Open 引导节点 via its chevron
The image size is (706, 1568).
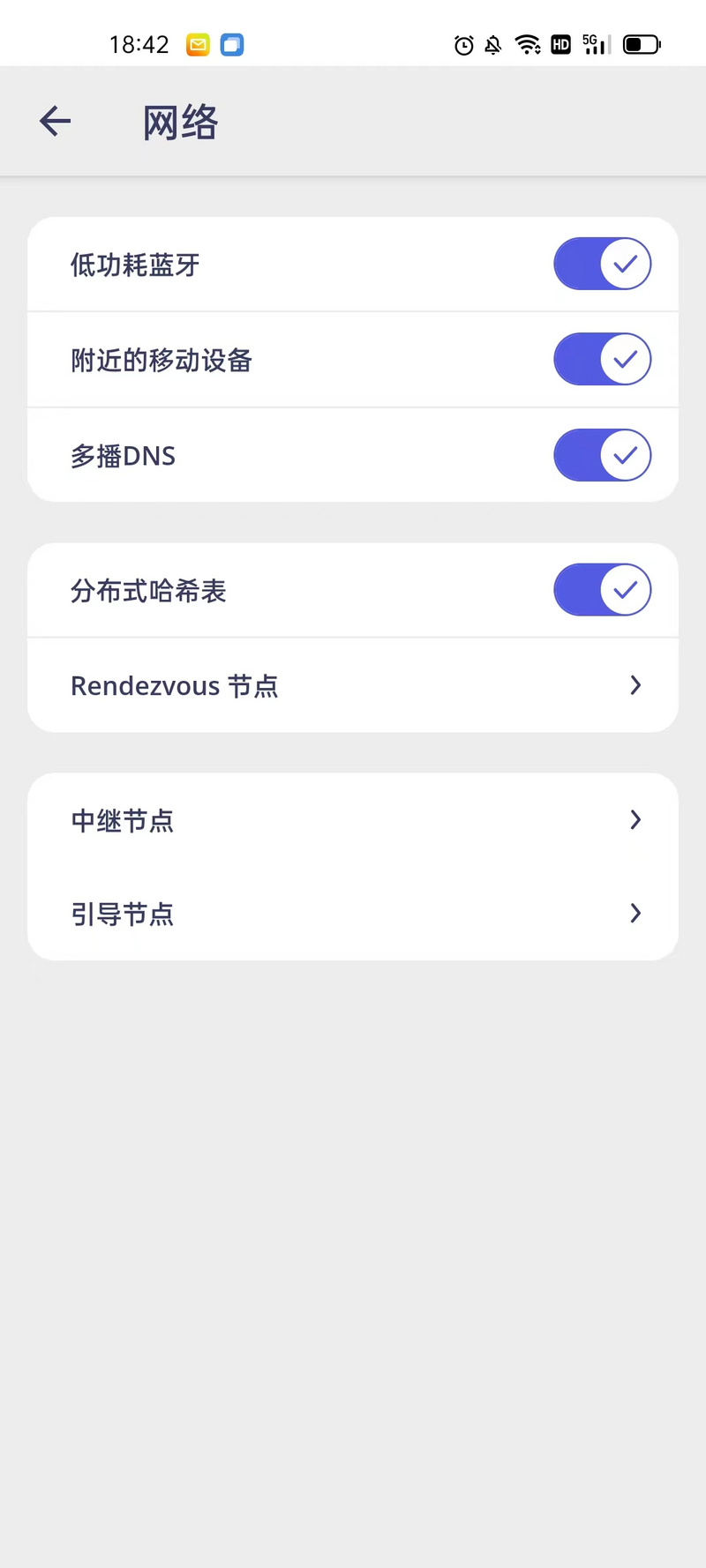tap(635, 914)
